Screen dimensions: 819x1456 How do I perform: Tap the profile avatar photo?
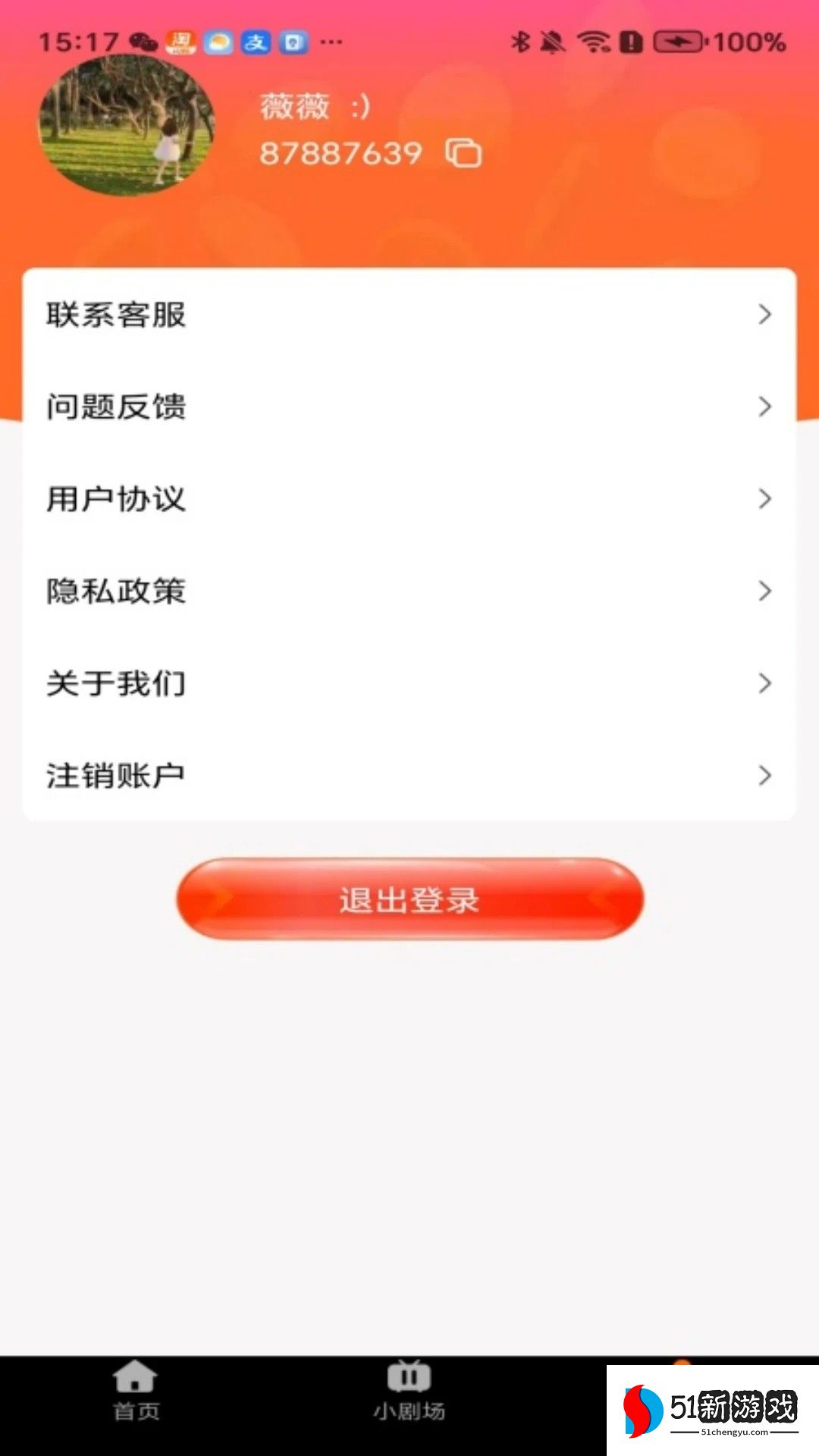[127, 126]
